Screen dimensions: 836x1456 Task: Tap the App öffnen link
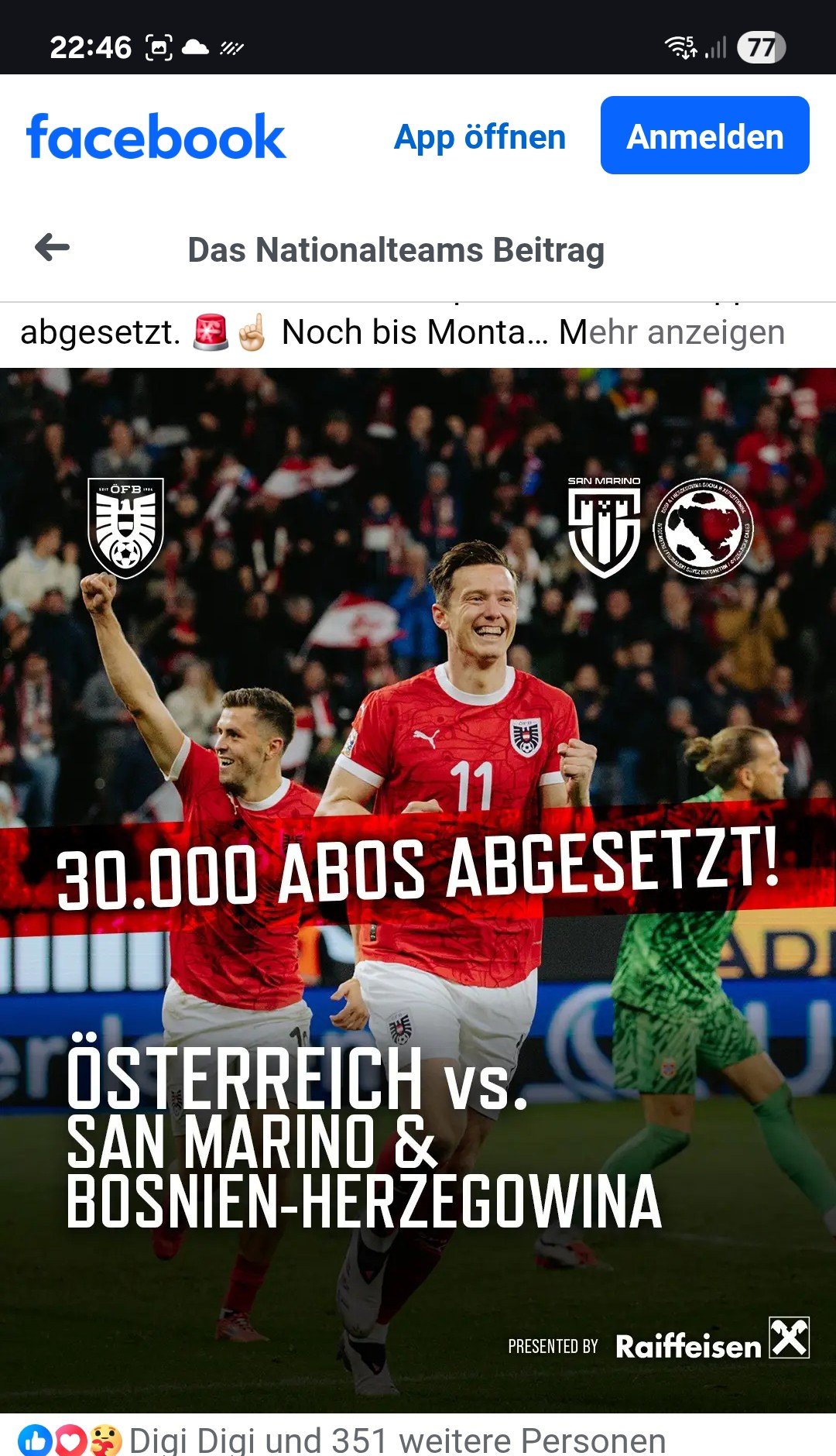[x=479, y=137]
